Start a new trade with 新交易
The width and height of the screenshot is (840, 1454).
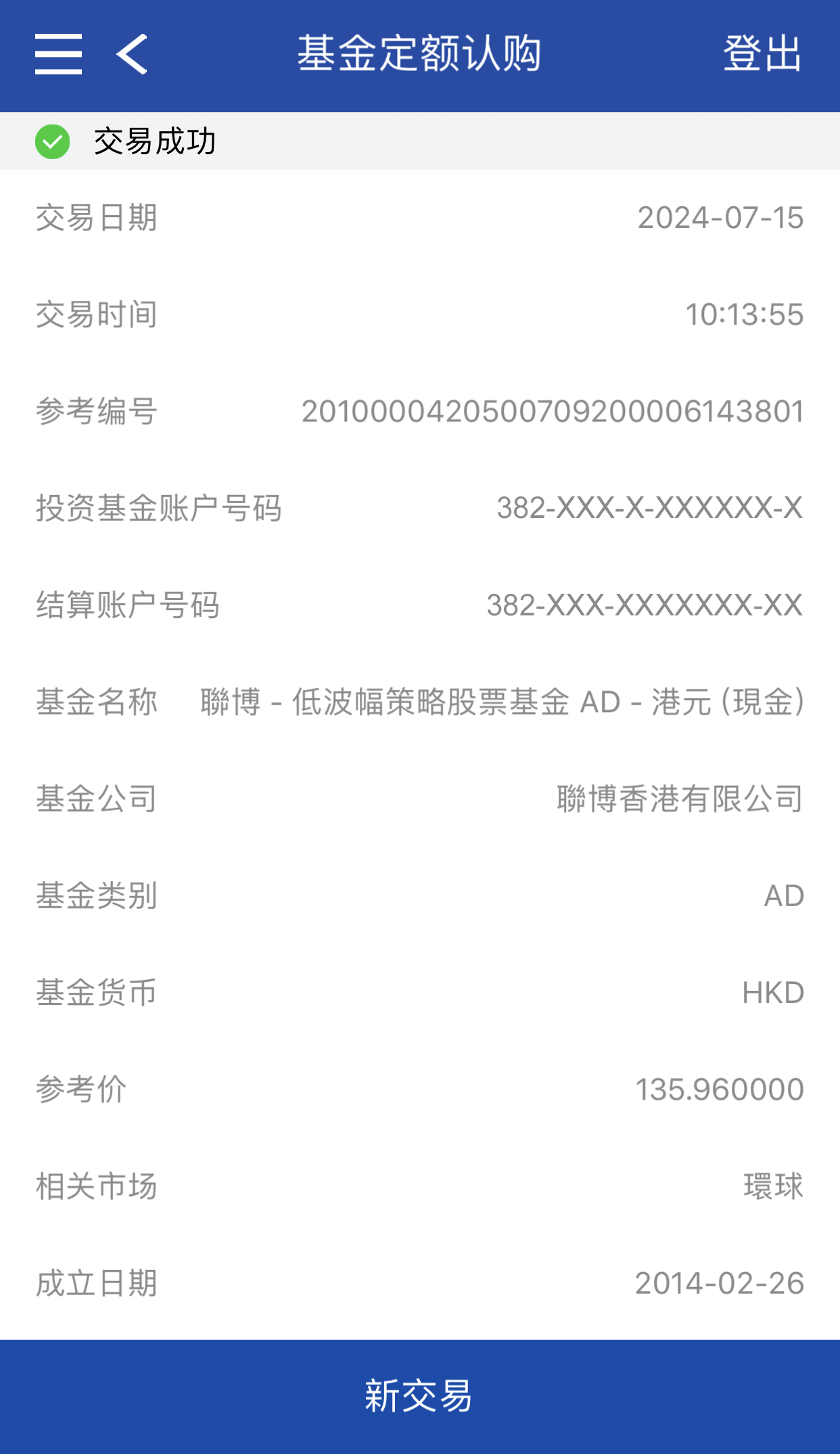click(419, 1396)
